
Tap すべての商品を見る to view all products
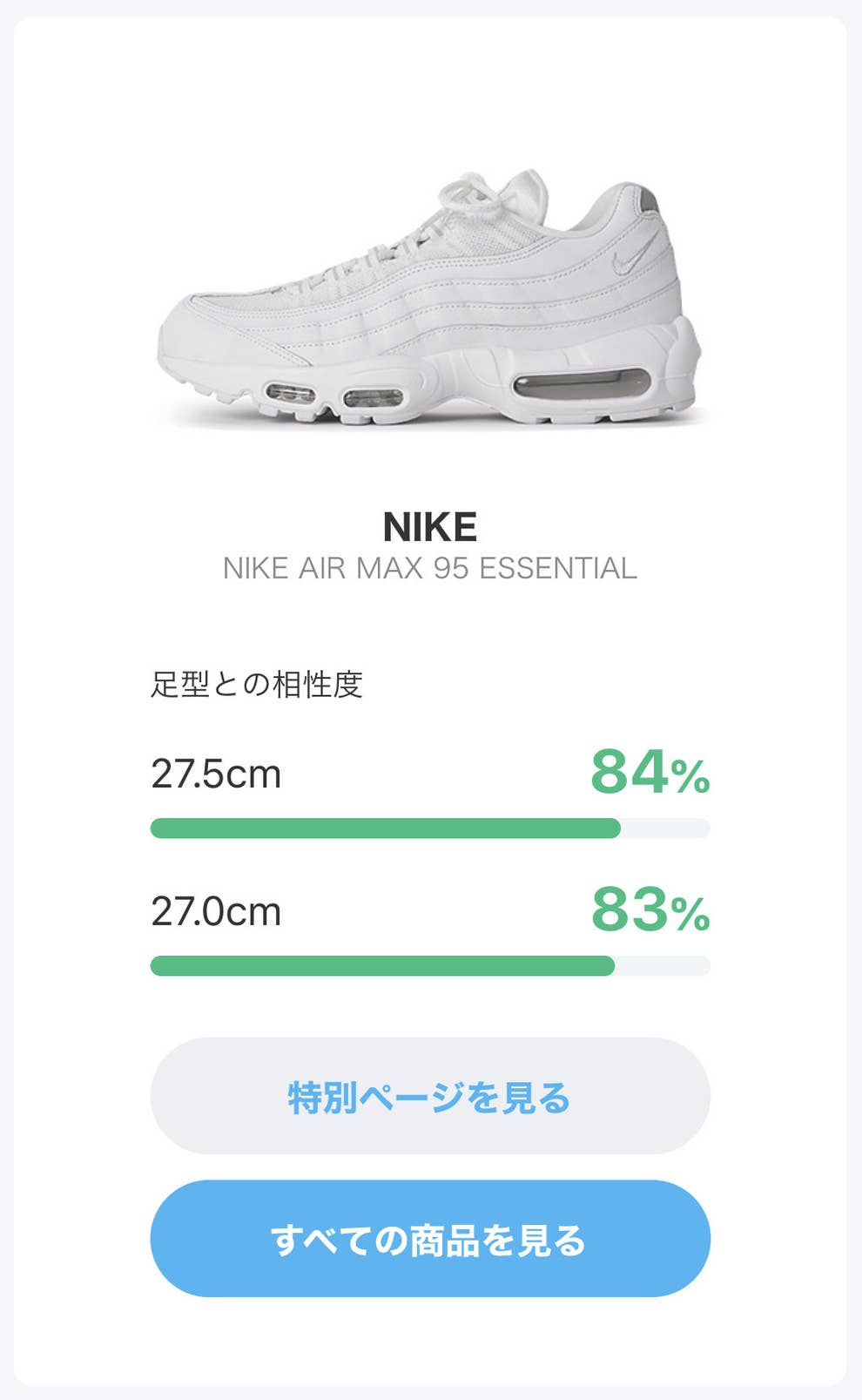point(430,1239)
